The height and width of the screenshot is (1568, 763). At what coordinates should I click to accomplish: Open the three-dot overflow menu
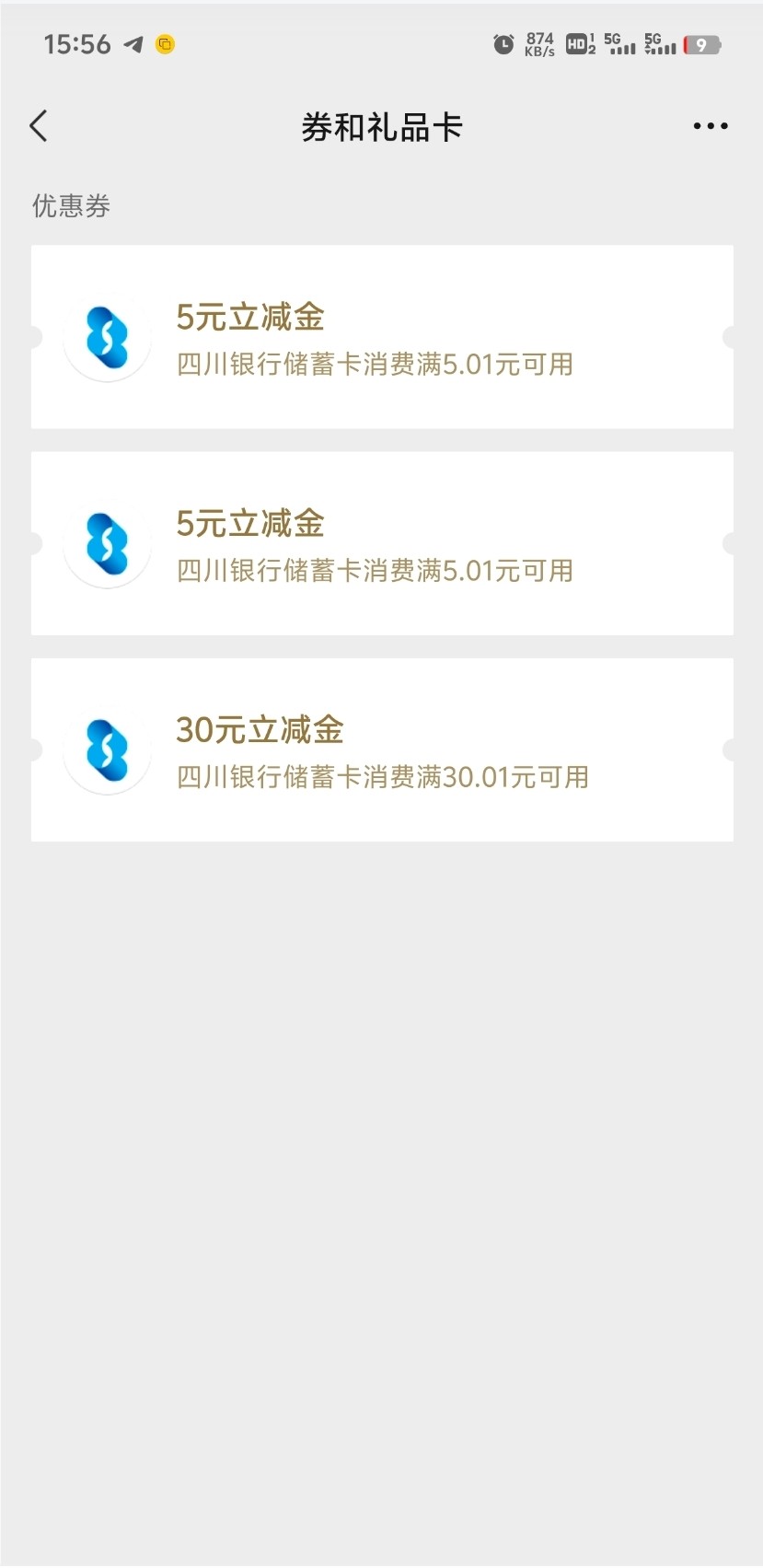pos(711,126)
